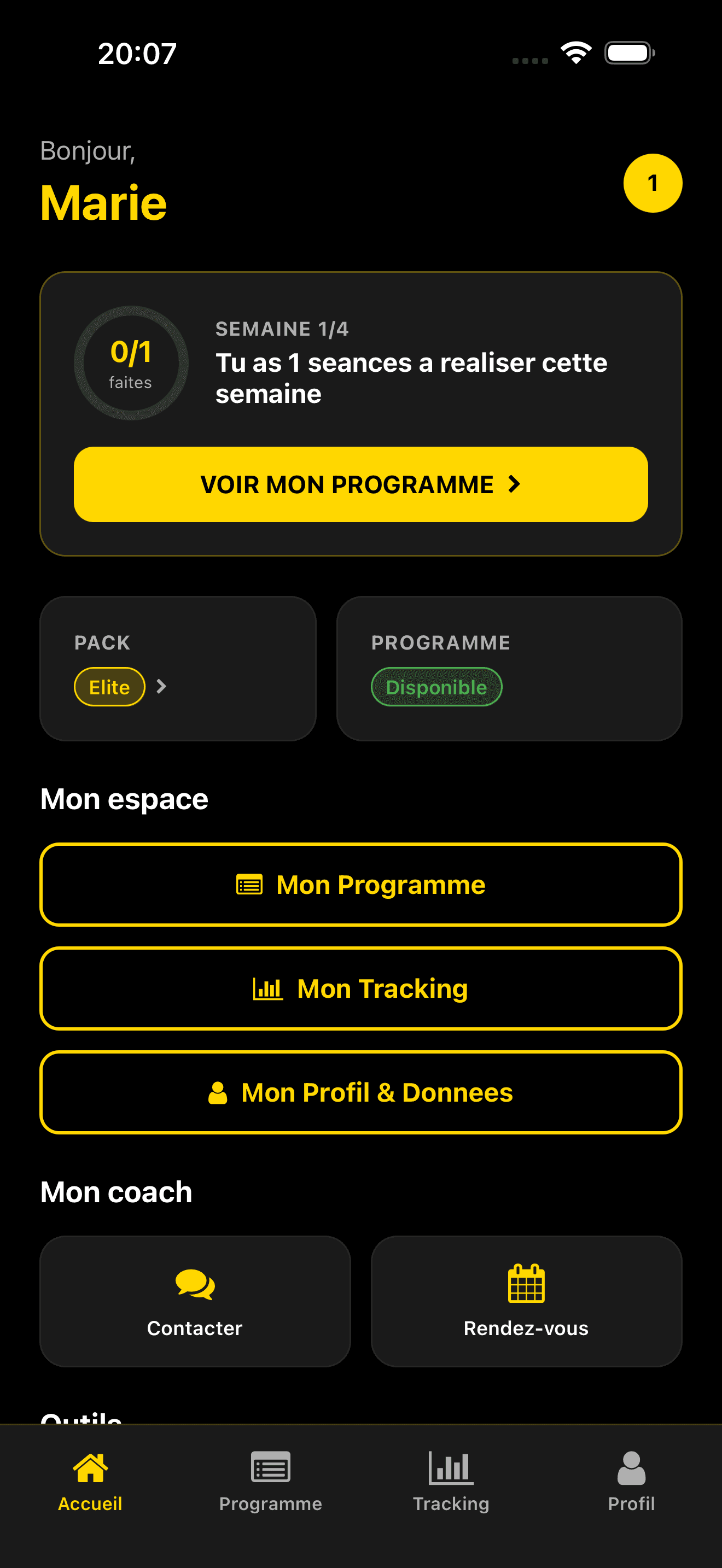Tap the Contacter coach card
Image resolution: width=722 pixels, height=1568 pixels.
[195, 1303]
